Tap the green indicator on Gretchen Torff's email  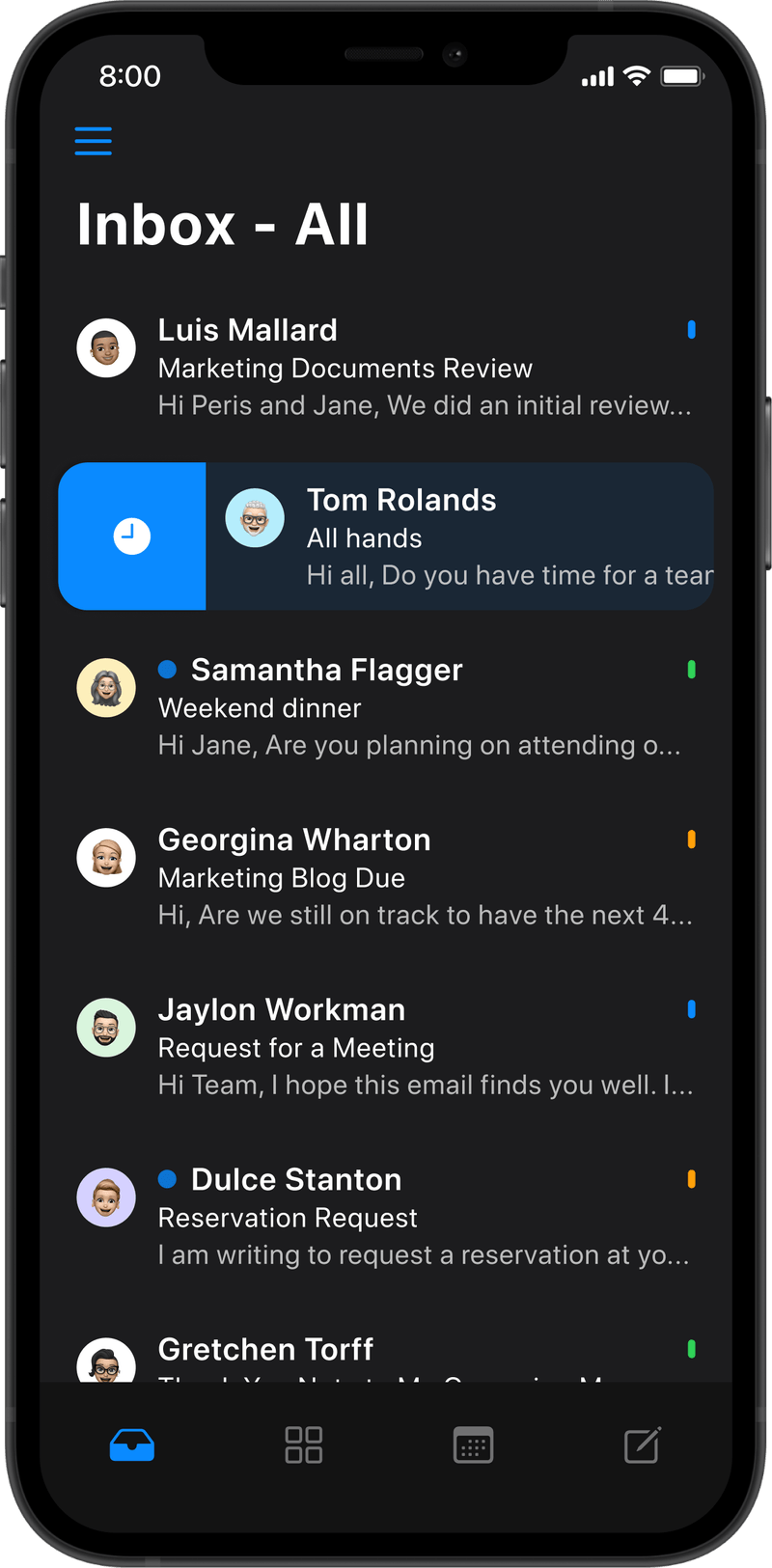tap(692, 1348)
